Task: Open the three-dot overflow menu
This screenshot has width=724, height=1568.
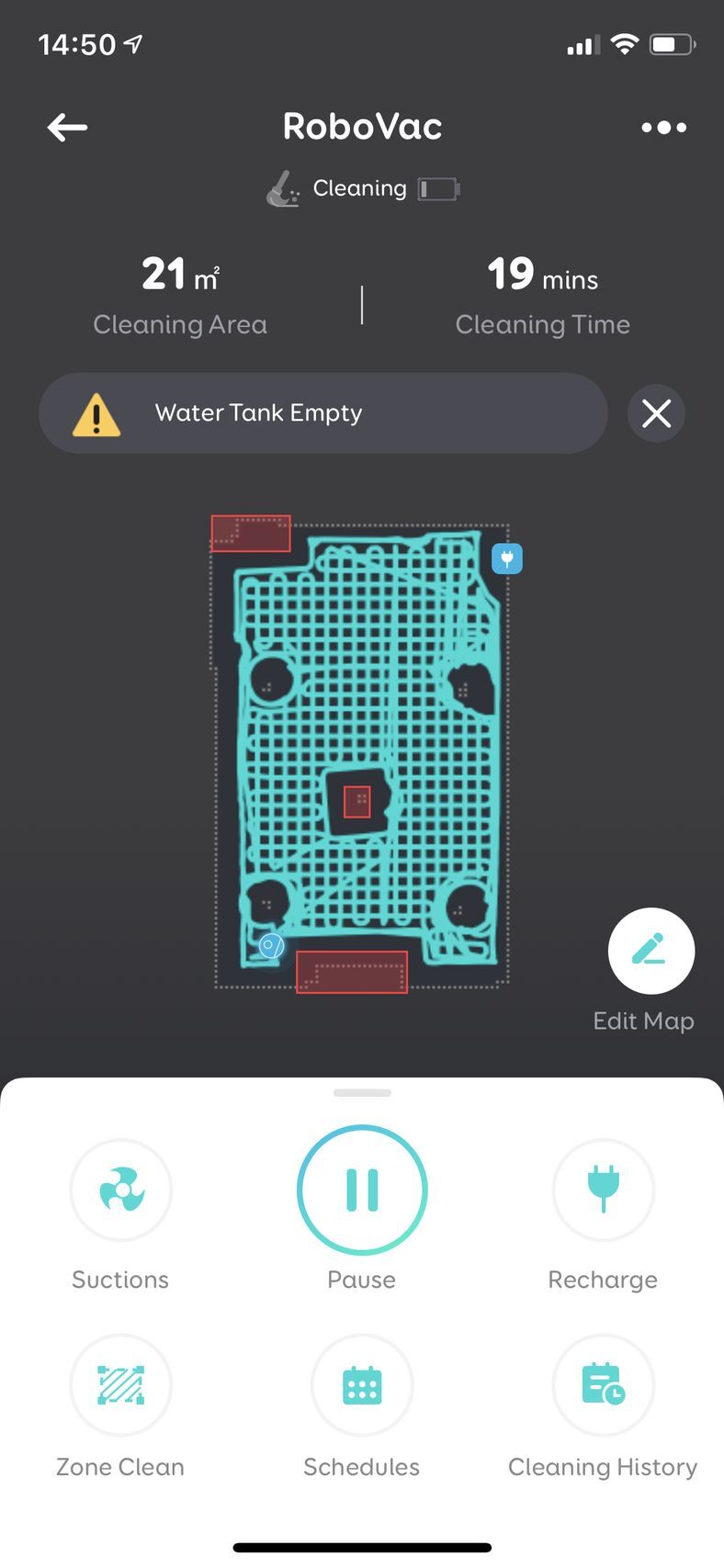Action: click(x=663, y=128)
